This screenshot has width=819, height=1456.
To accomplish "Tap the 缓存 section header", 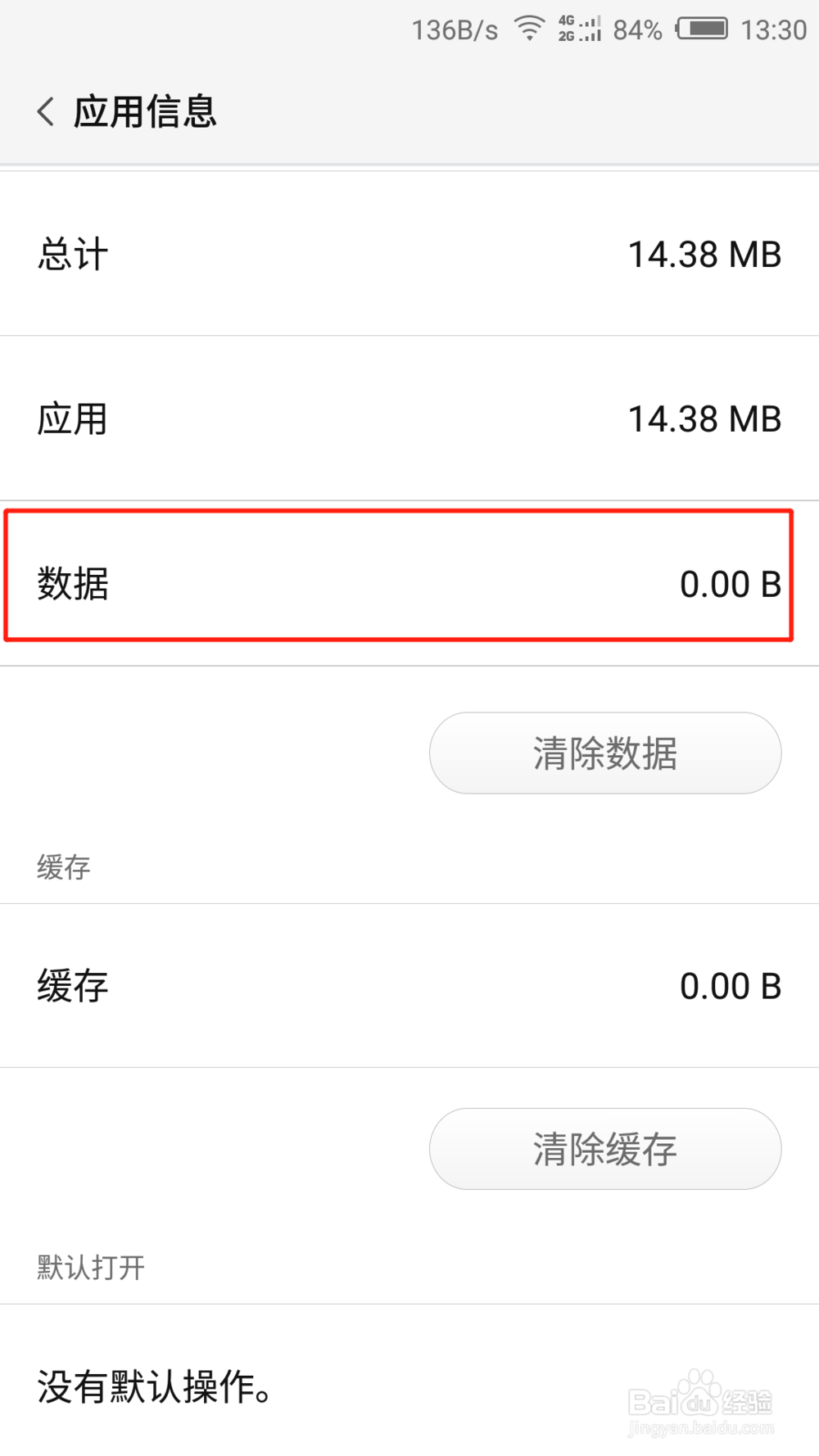I will pos(63,867).
